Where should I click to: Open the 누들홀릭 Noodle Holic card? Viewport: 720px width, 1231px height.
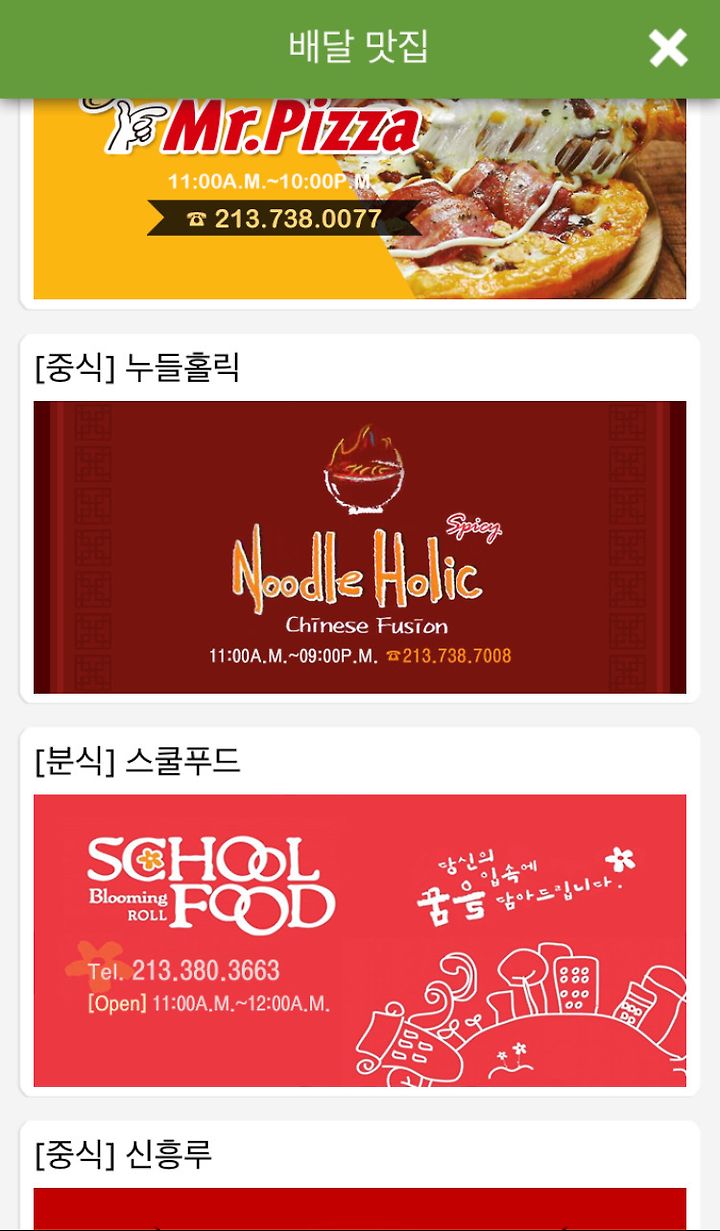click(359, 546)
